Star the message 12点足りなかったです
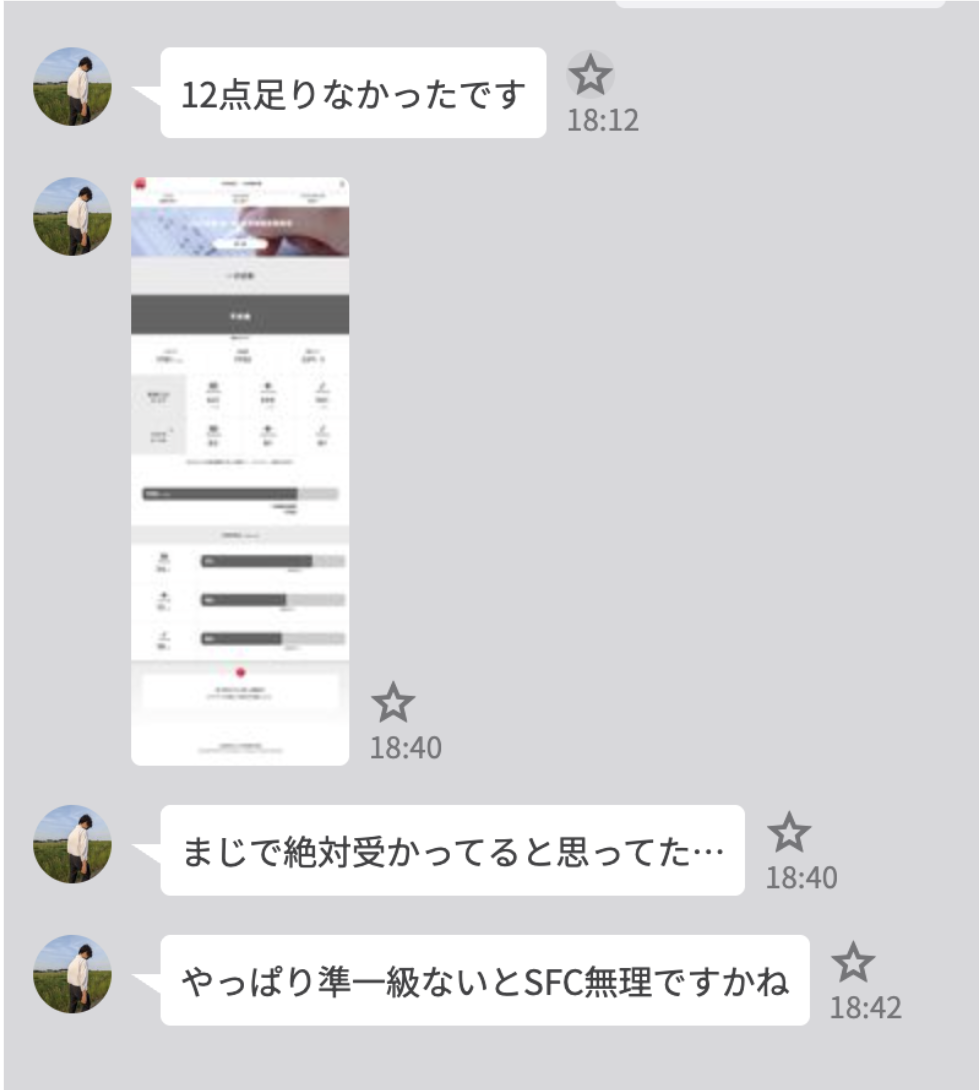Viewport: 980px width, 1090px height. [x=590, y=75]
